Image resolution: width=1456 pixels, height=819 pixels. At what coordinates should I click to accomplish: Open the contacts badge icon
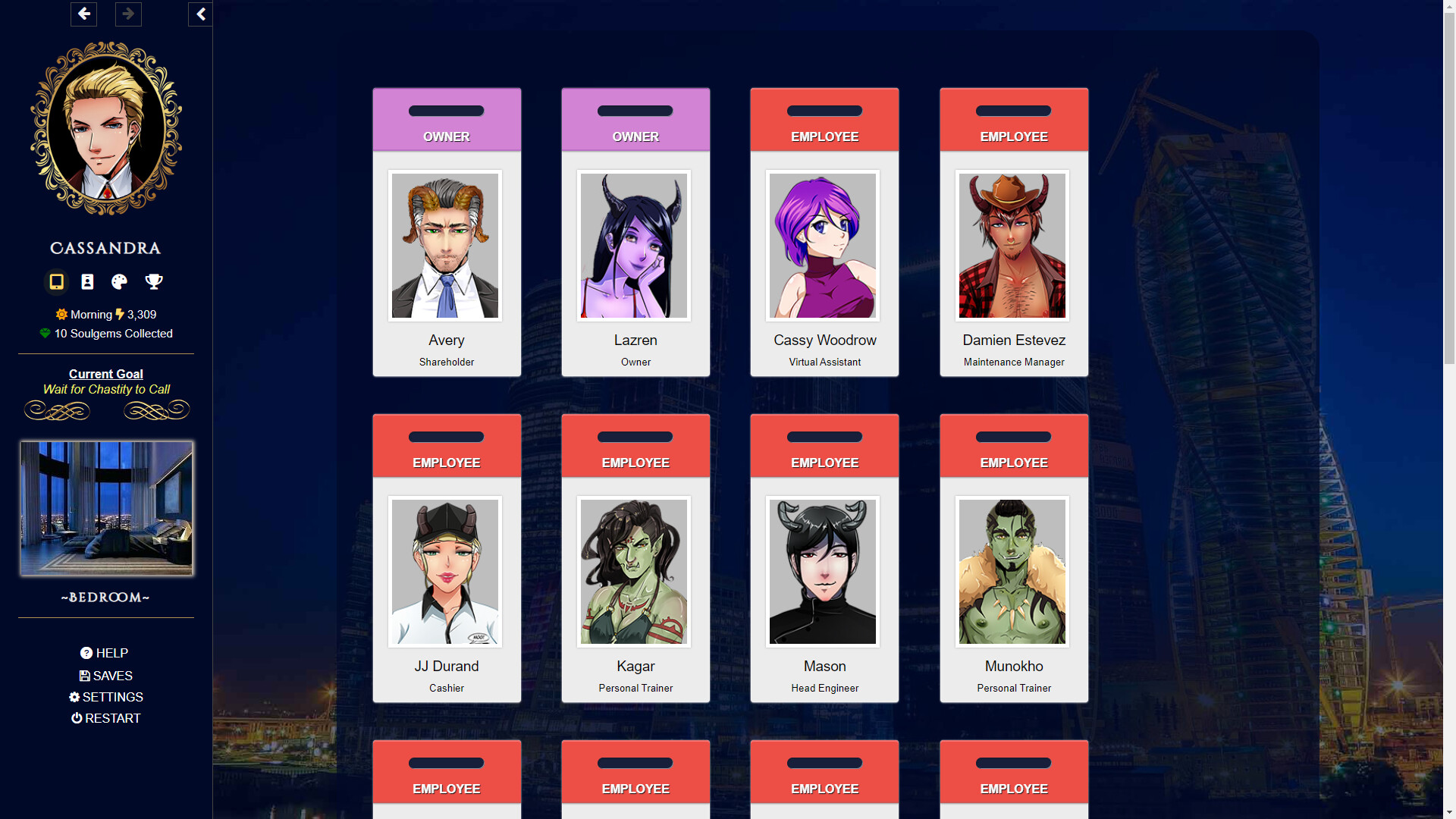pyautogui.click(x=88, y=282)
